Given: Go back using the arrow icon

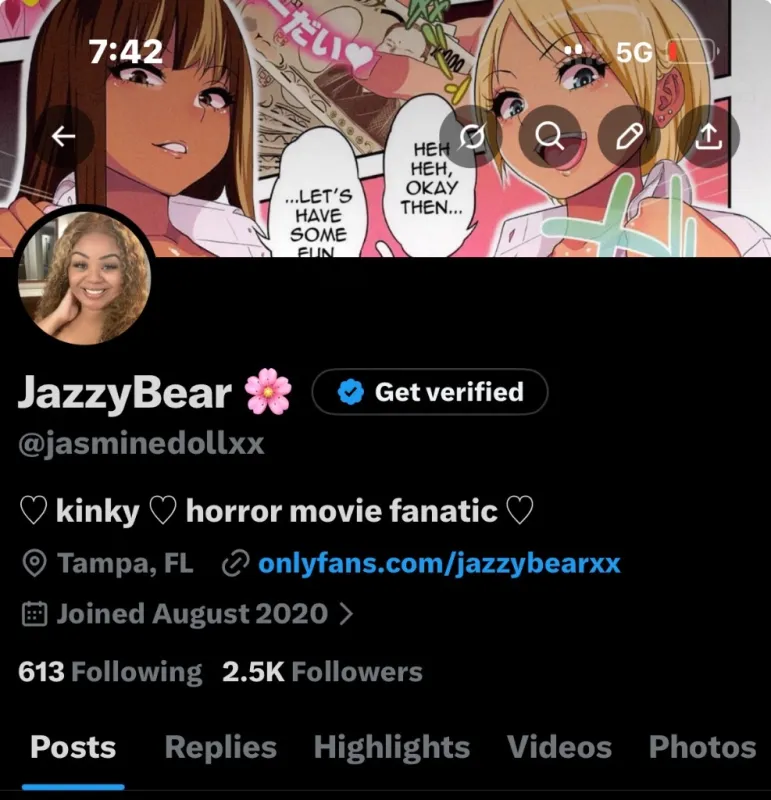Looking at the screenshot, I should coord(63,137).
